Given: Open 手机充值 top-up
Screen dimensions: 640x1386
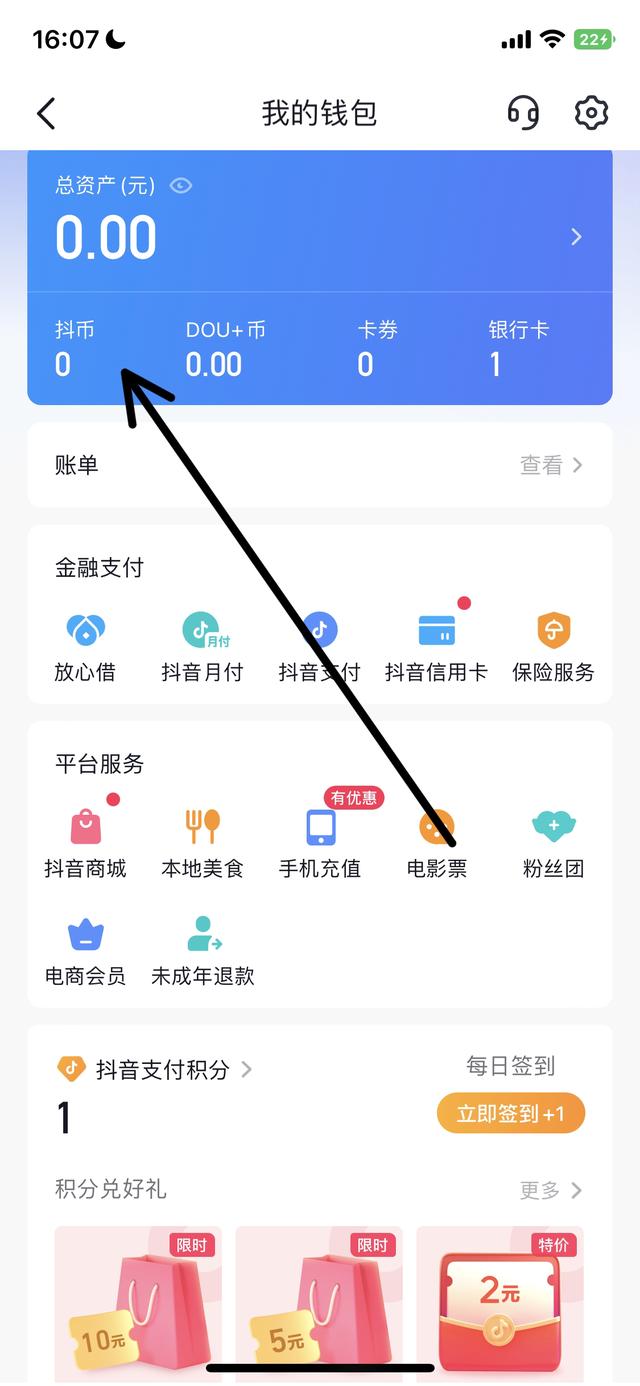Looking at the screenshot, I should (319, 845).
